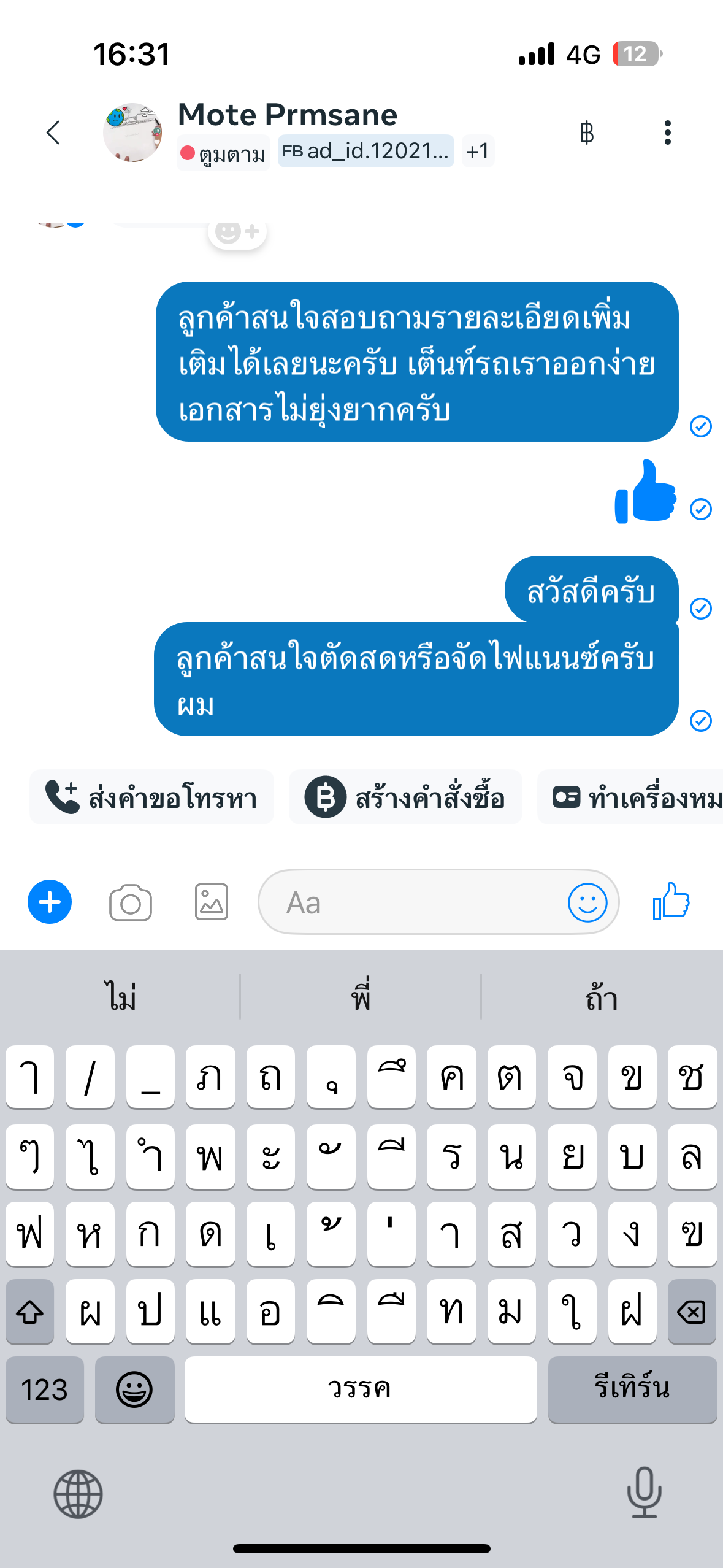Open the photo gallery picker
This screenshot has width=723, height=1568.
[x=212, y=902]
